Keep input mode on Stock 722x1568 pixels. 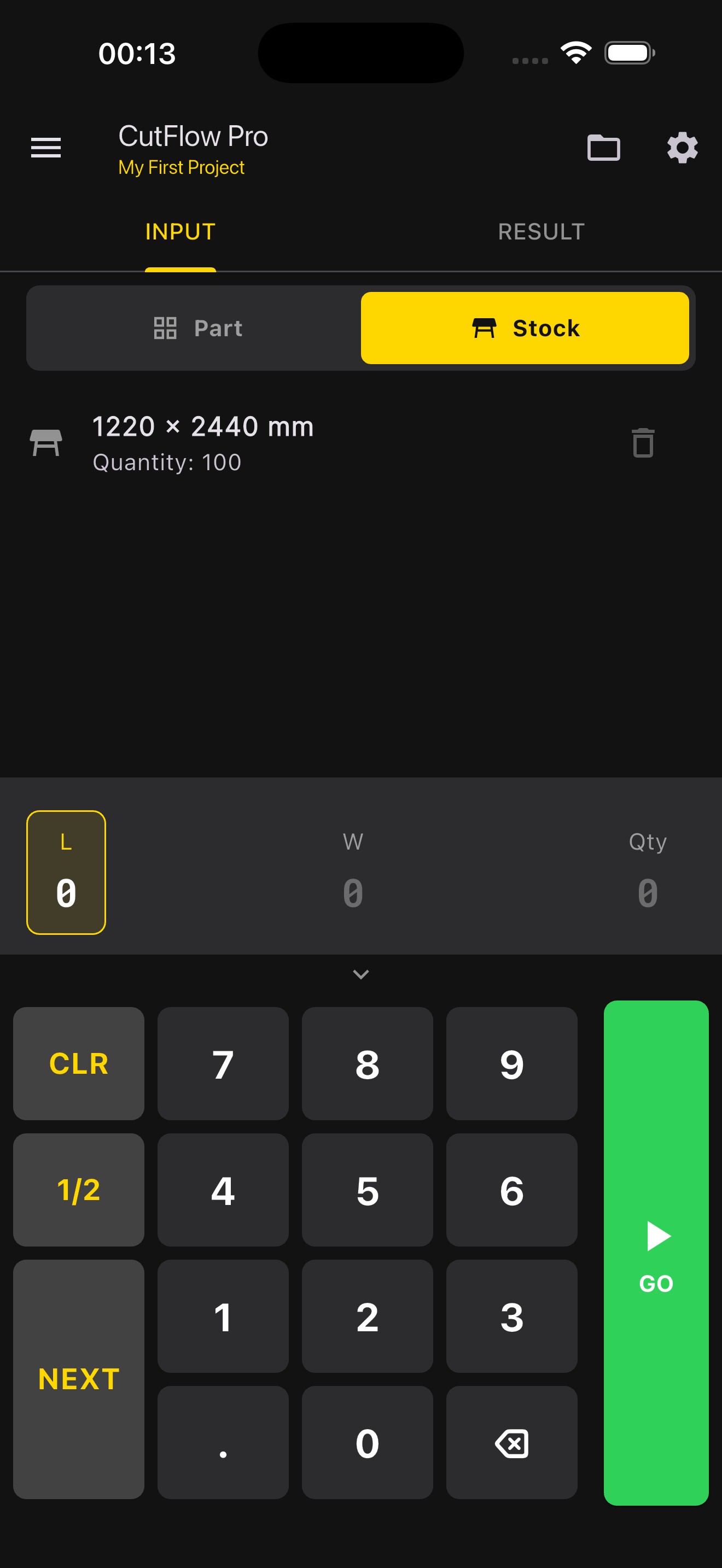coord(525,328)
